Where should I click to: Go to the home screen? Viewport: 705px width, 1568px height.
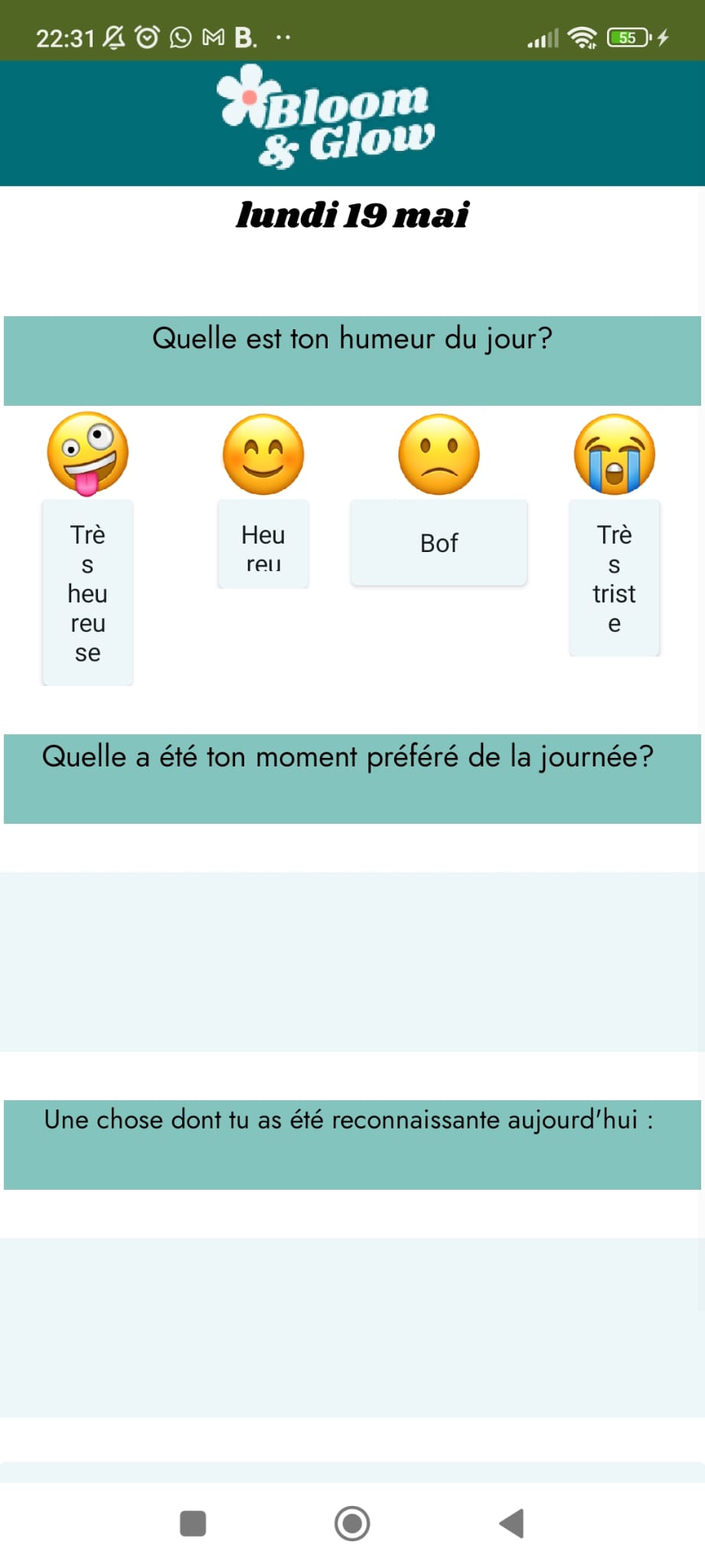352,1524
